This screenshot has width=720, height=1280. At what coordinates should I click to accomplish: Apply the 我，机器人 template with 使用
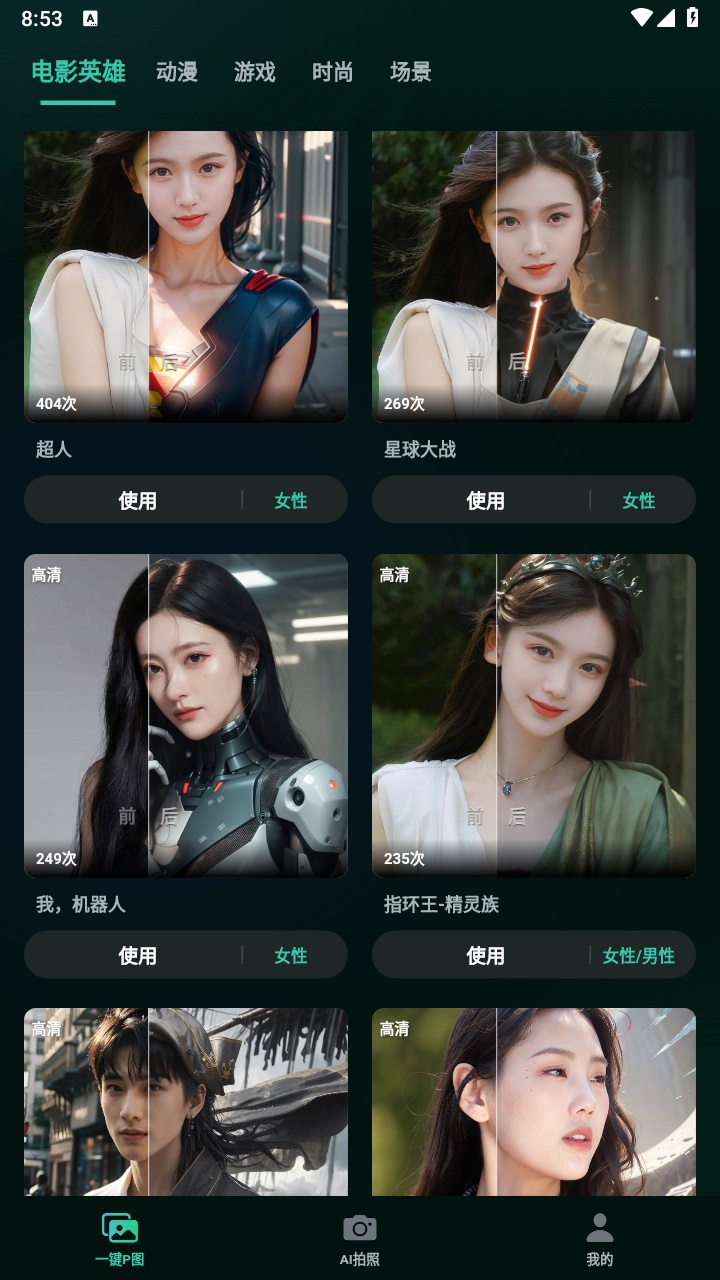tap(137, 955)
